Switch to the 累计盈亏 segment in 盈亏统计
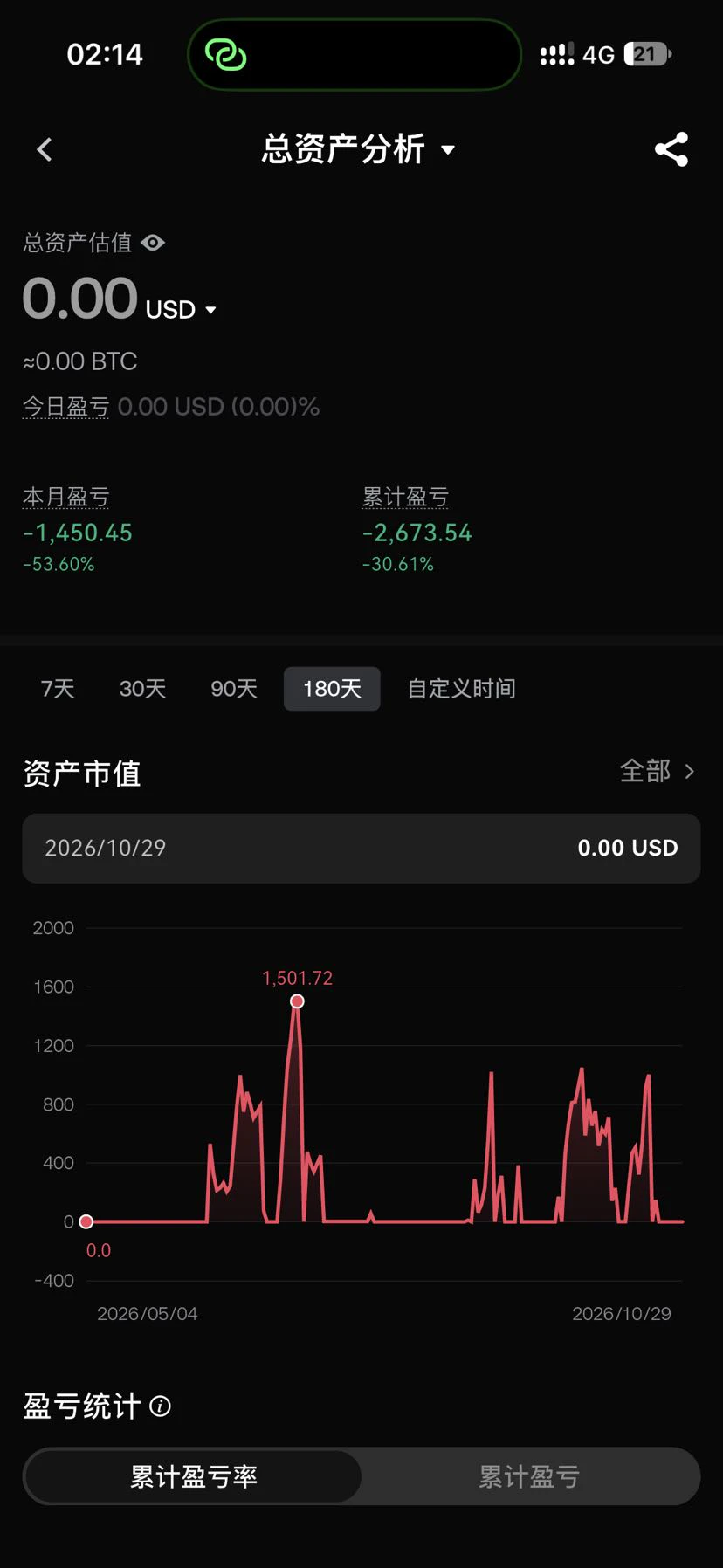The image size is (723, 1568). click(529, 1476)
